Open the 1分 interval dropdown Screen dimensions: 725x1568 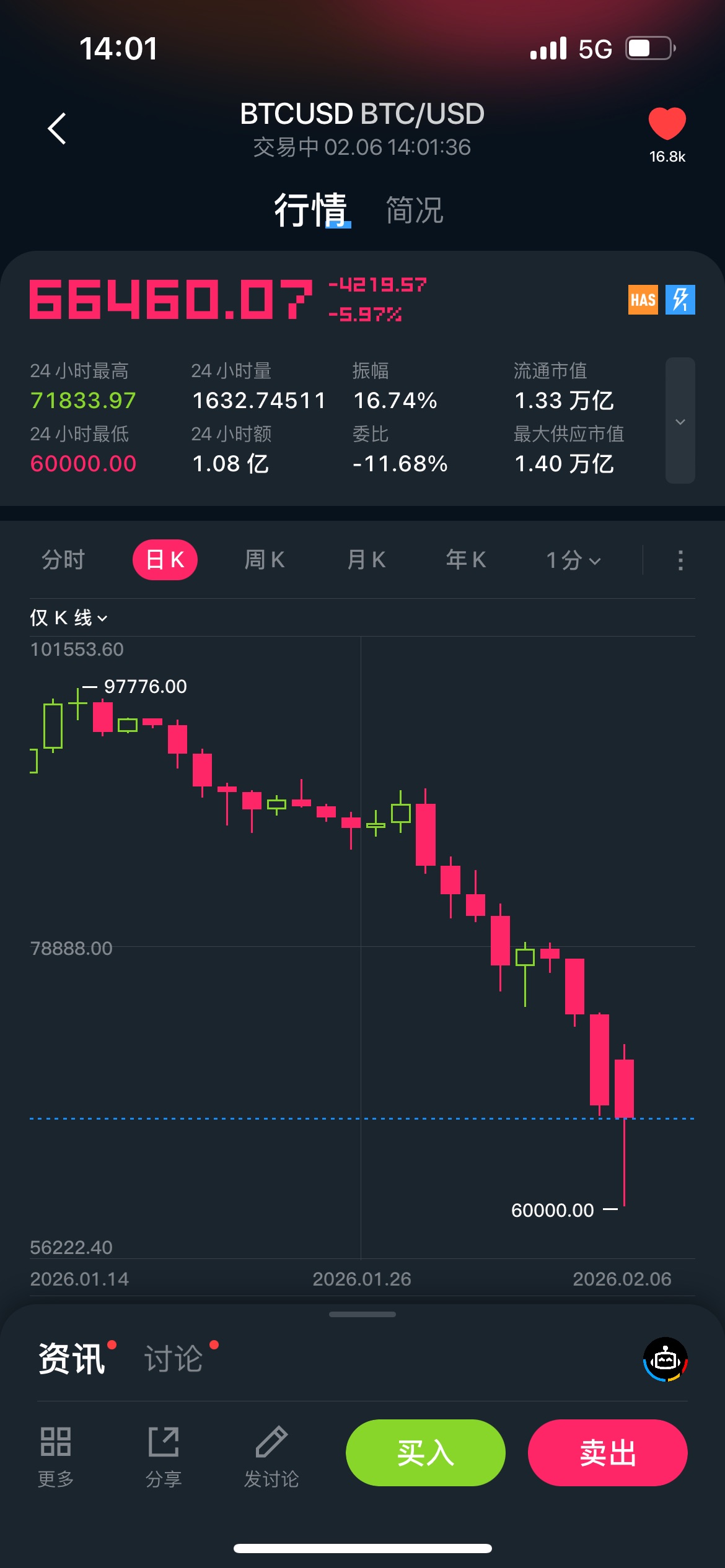coord(573,560)
